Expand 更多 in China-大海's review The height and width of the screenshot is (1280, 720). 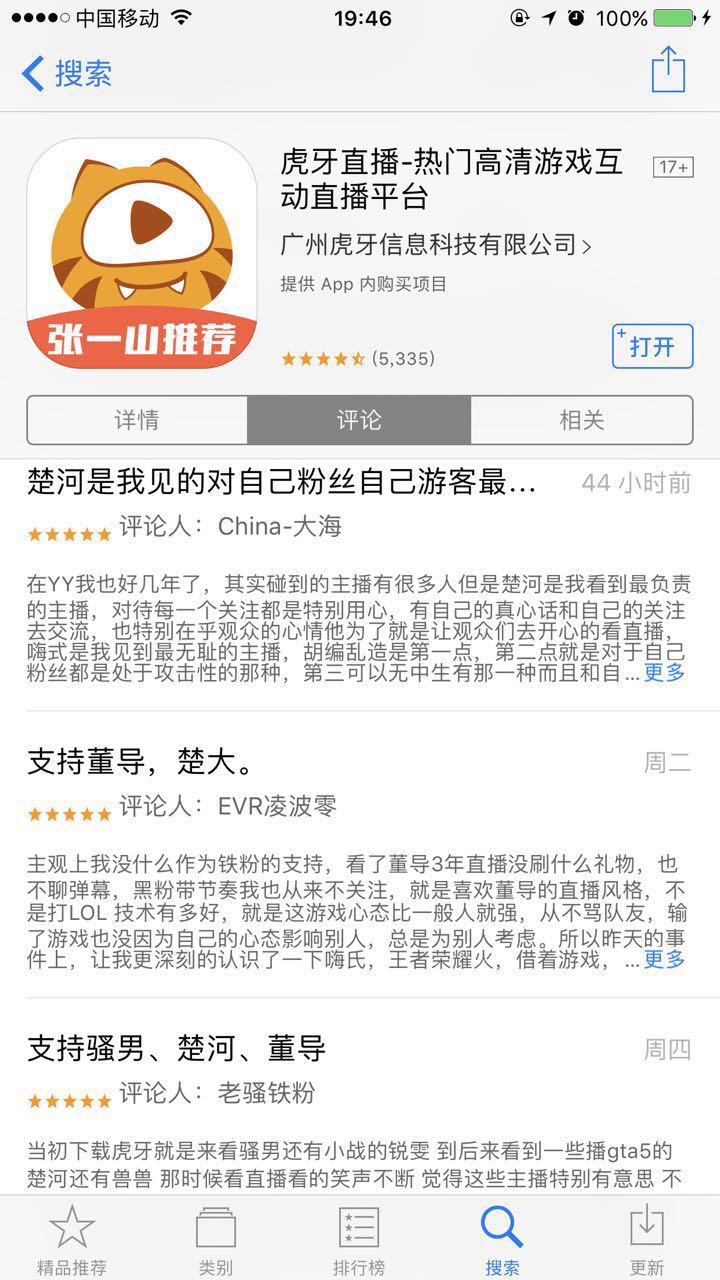[664, 673]
